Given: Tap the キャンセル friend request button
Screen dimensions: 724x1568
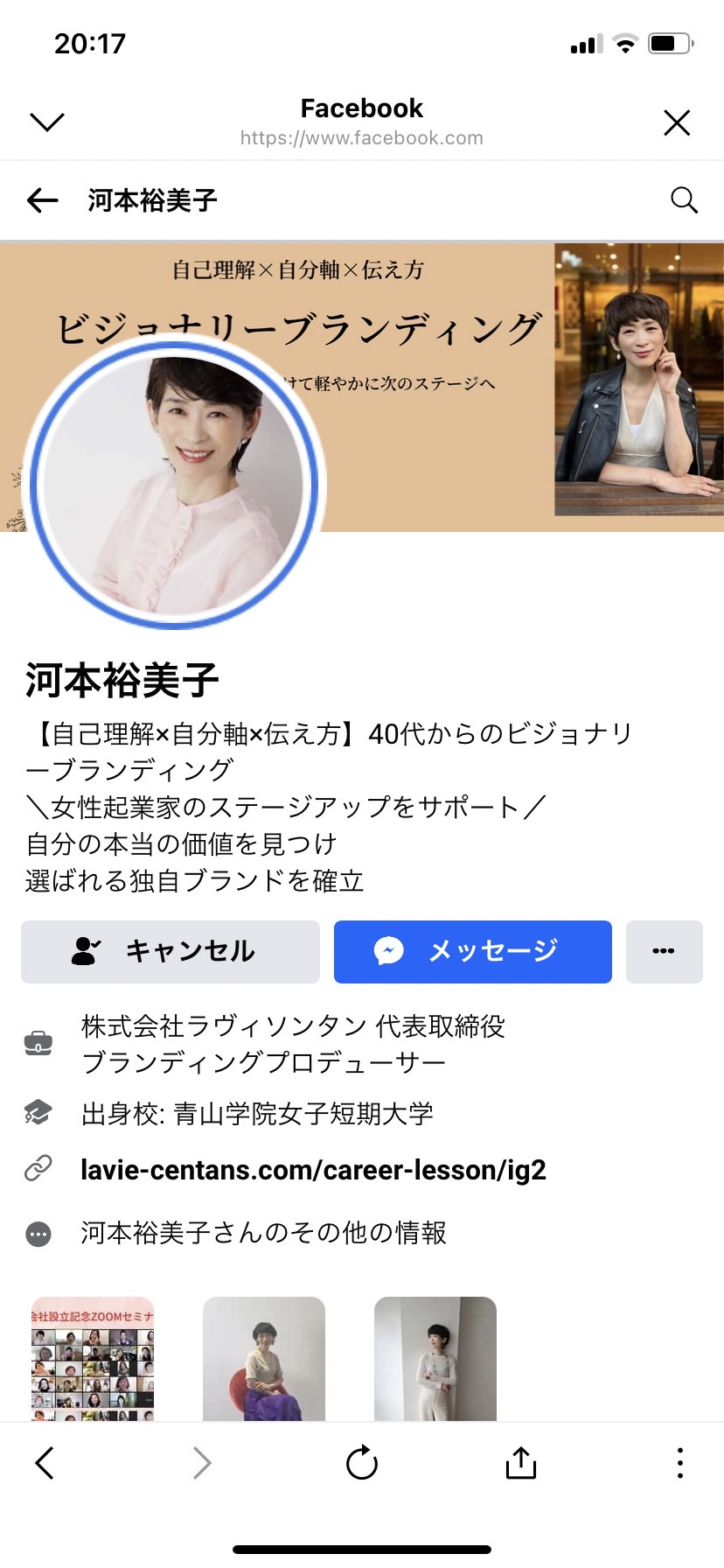Looking at the screenshot, I should 171,951.
